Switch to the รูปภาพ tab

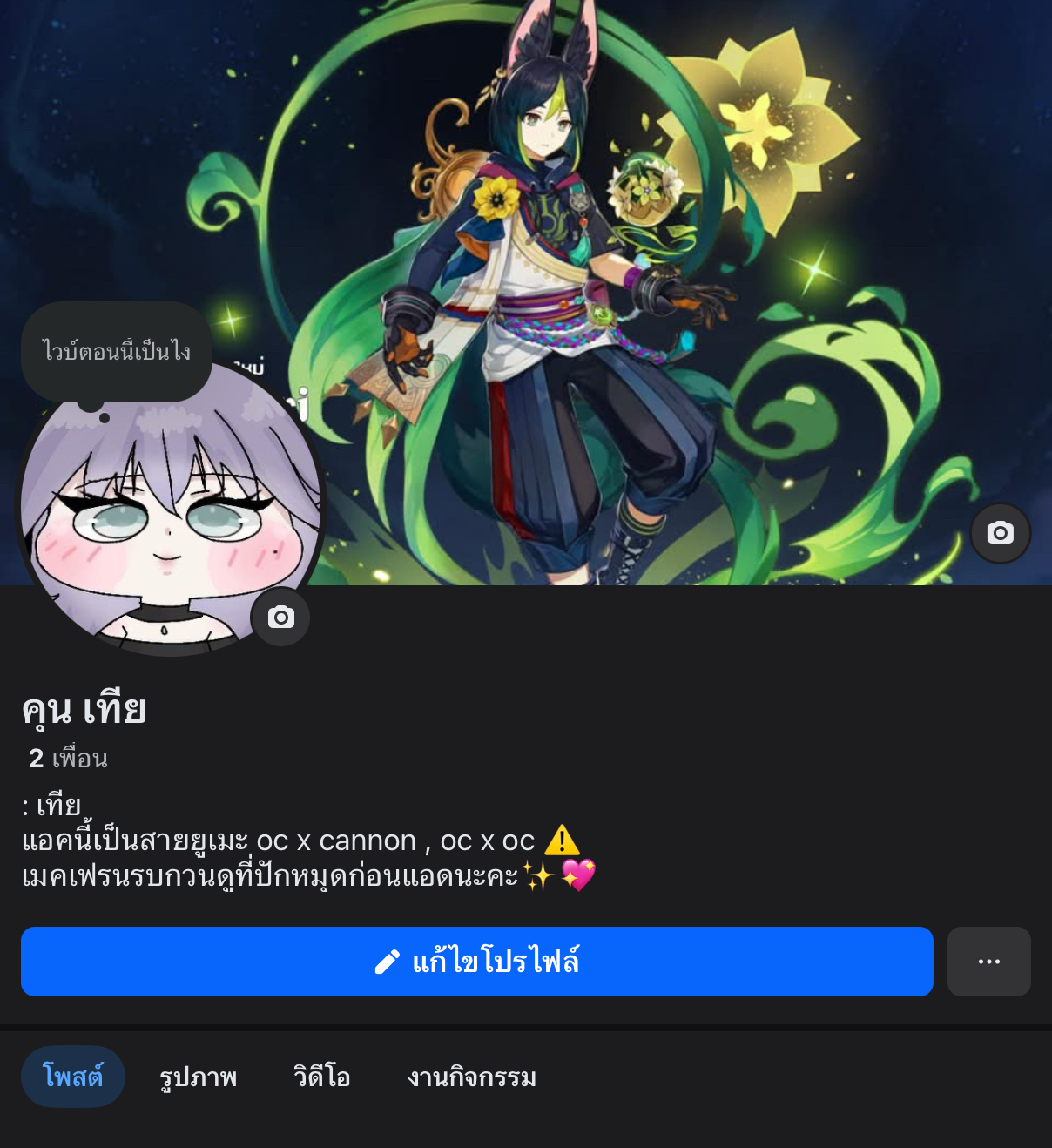(199, 1077)
